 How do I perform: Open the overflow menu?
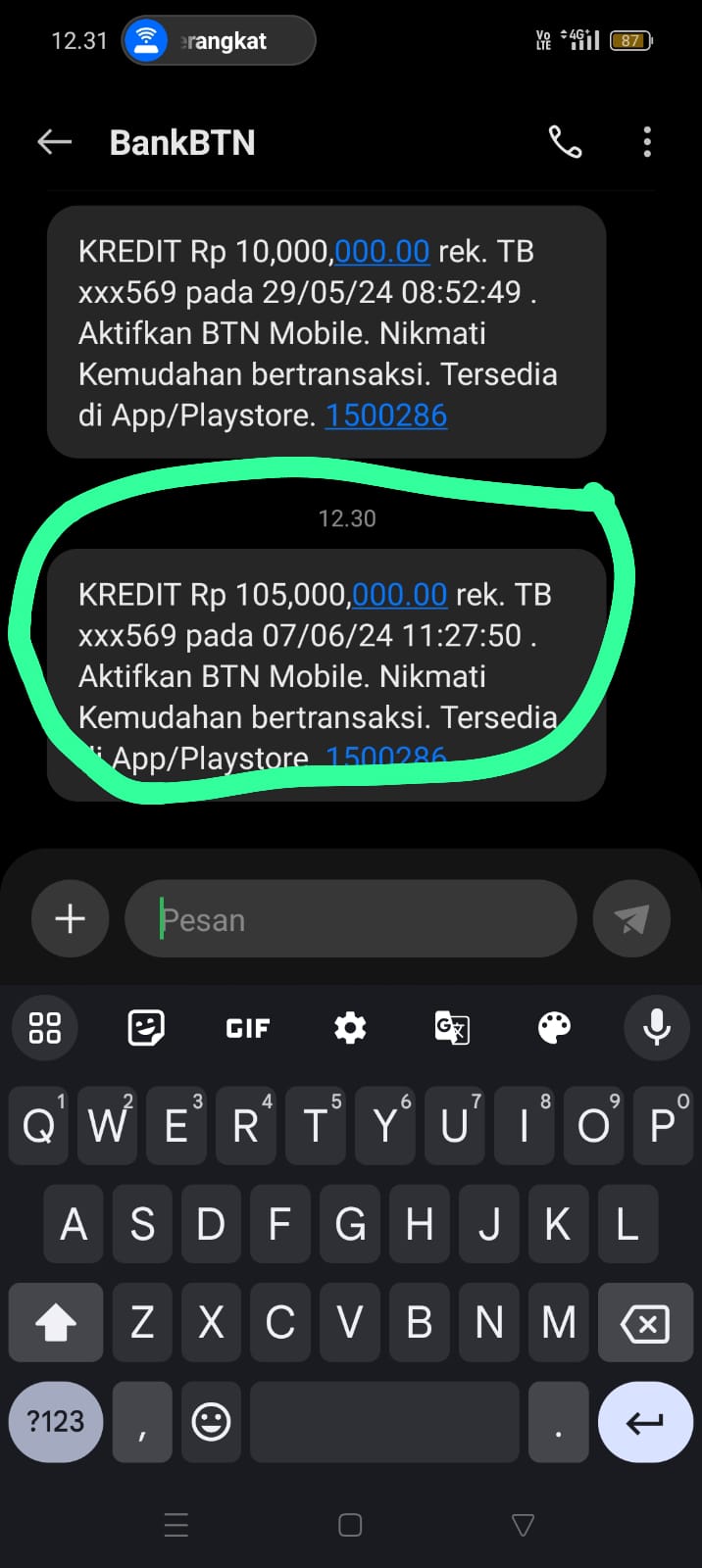pyautogui.click(x=647, y=143)
